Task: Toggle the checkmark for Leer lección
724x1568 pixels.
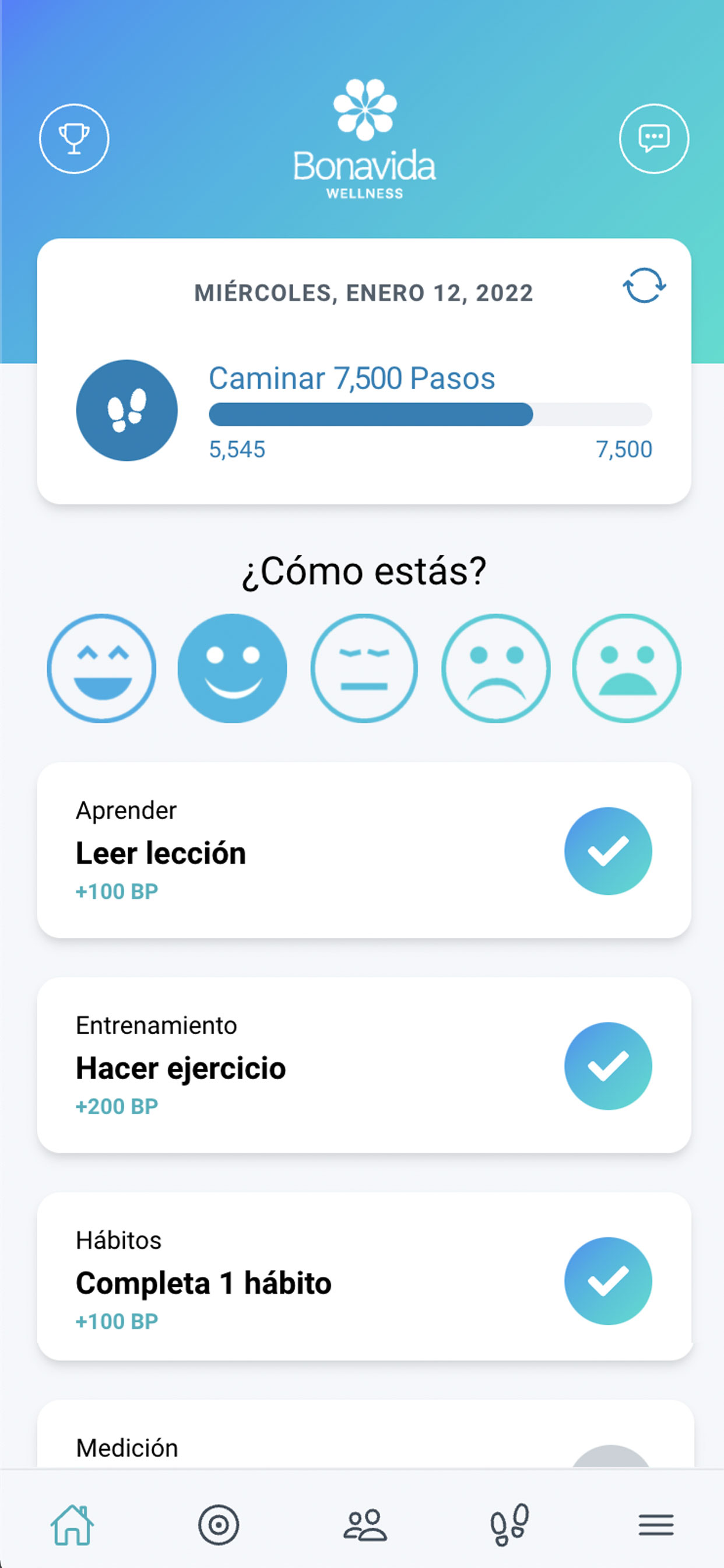Action: [x=609, y=851]
